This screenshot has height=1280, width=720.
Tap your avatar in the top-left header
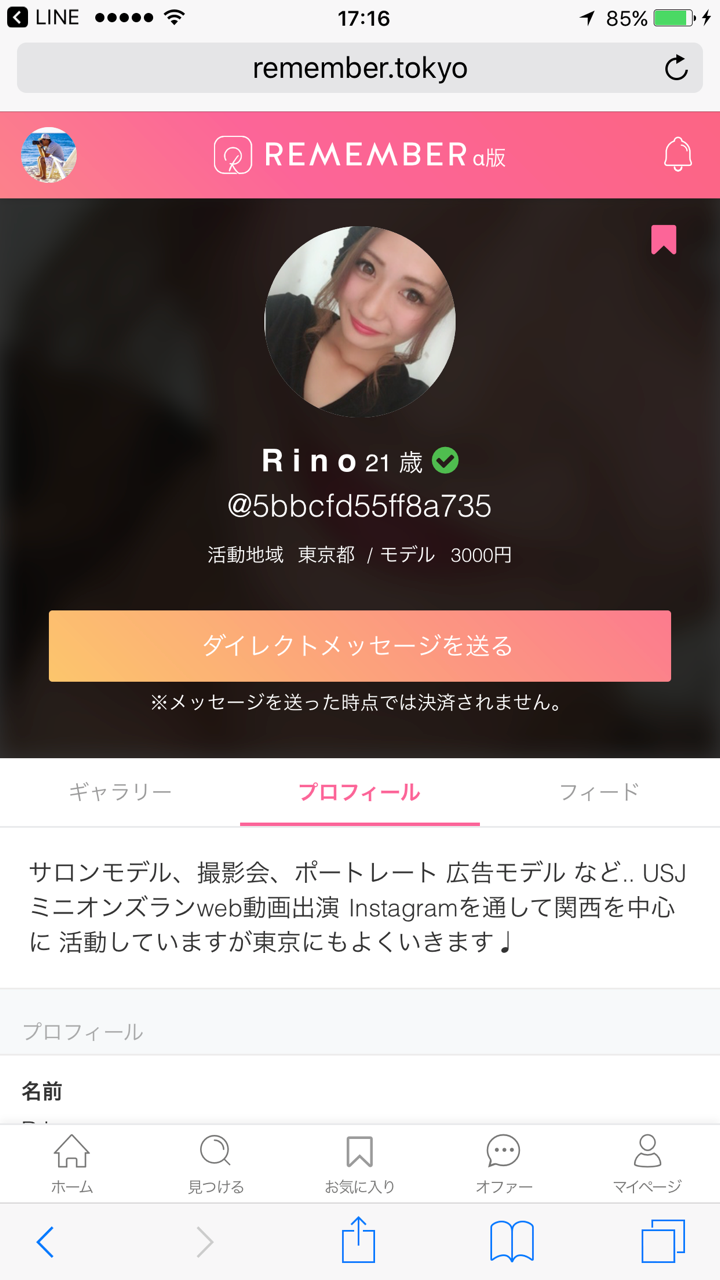48,156
